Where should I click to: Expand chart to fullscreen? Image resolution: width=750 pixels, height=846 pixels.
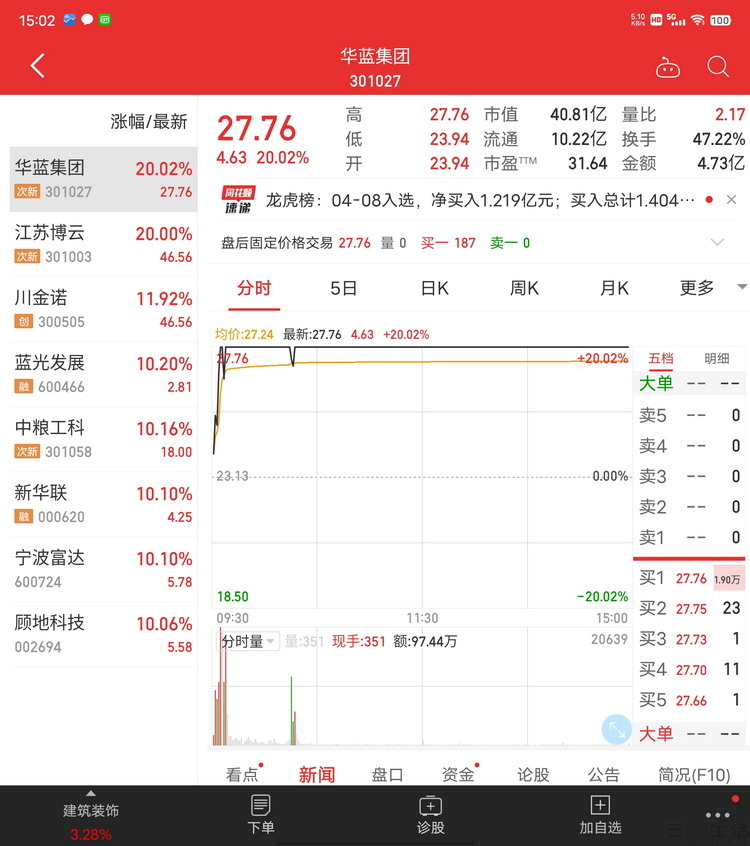(616, 729)
